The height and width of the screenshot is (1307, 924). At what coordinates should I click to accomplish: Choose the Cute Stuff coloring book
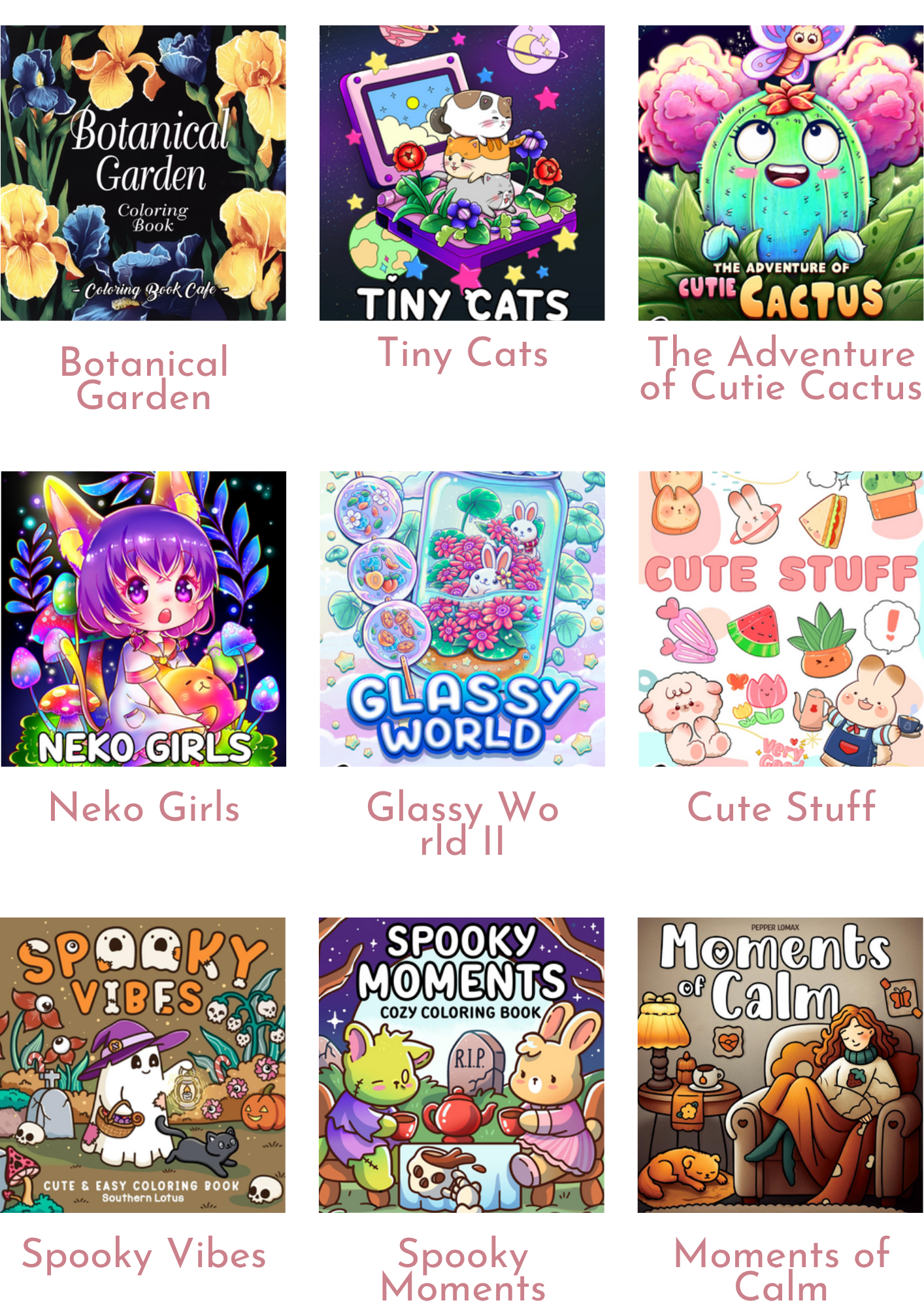click(x=781, y=619)
